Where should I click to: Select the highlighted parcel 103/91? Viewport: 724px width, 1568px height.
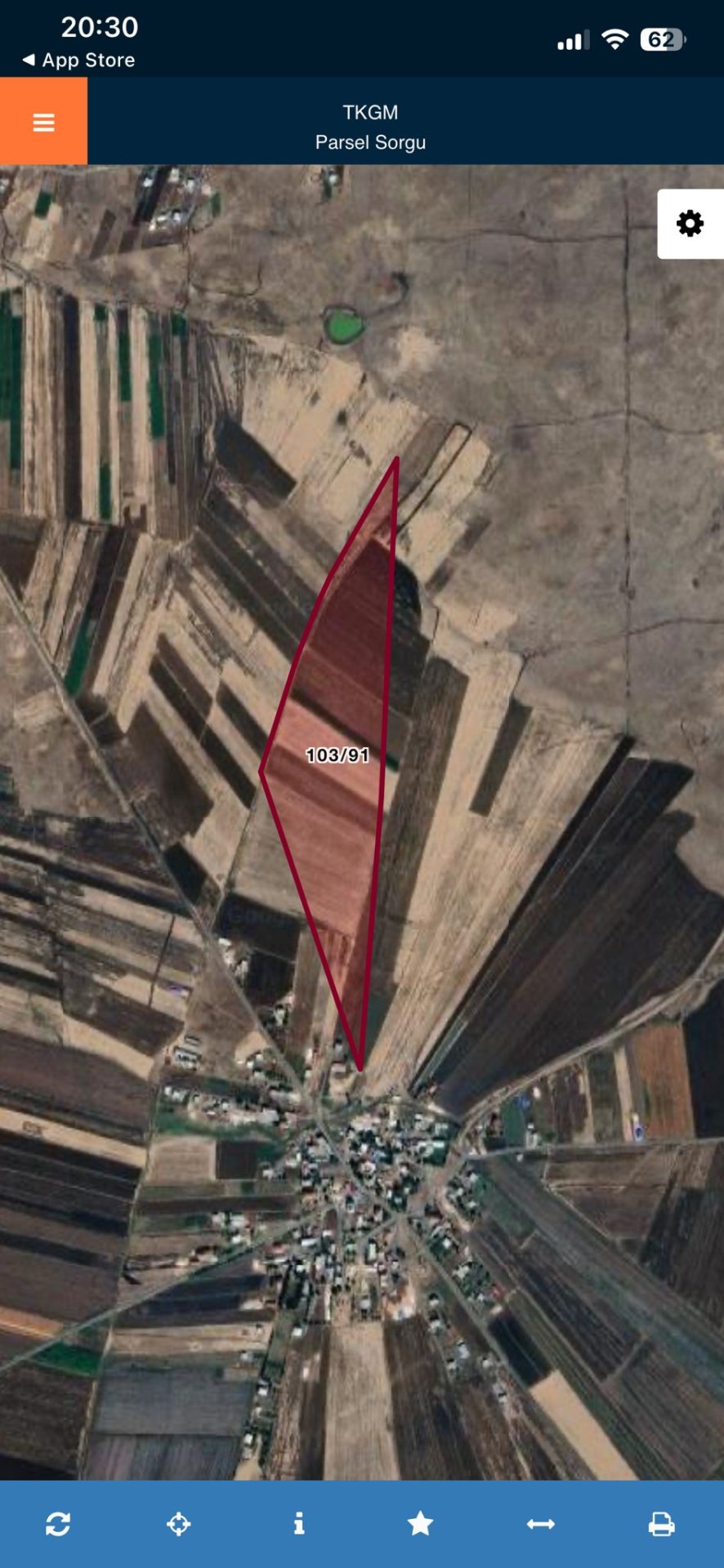tap(337, 755)
